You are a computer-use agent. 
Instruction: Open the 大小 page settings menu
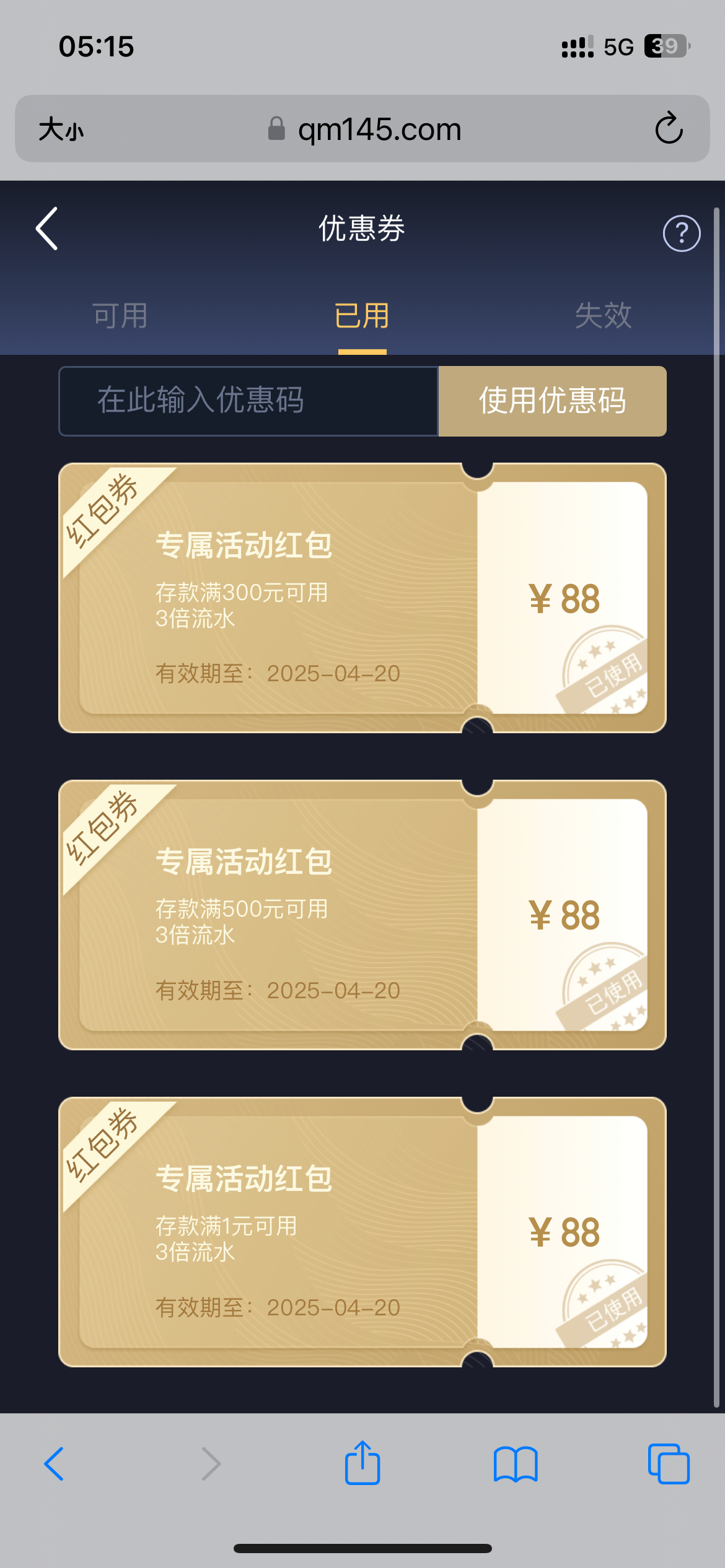click(61, 130)
